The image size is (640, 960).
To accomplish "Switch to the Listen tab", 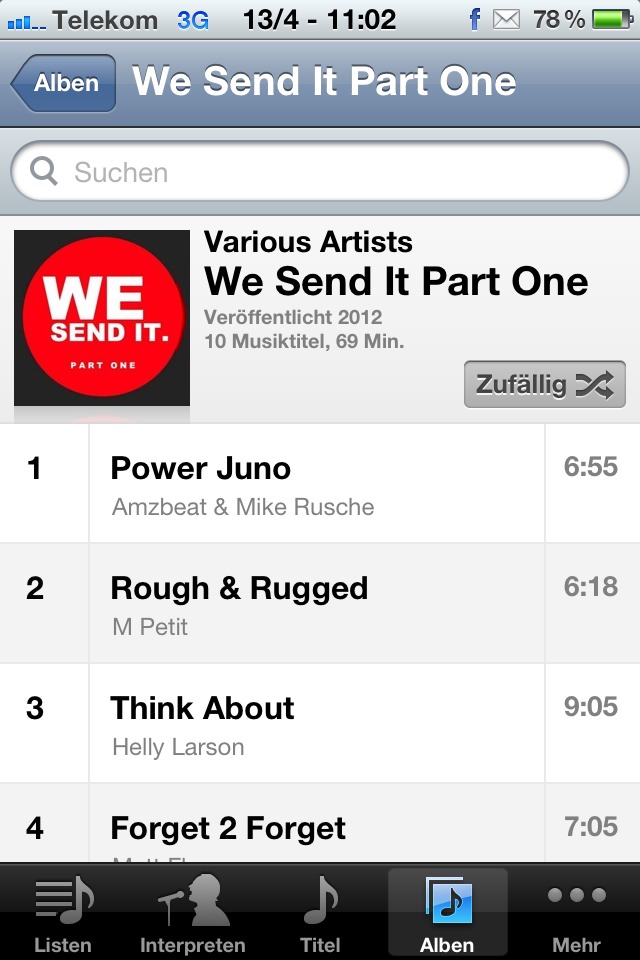I will 63,912.
